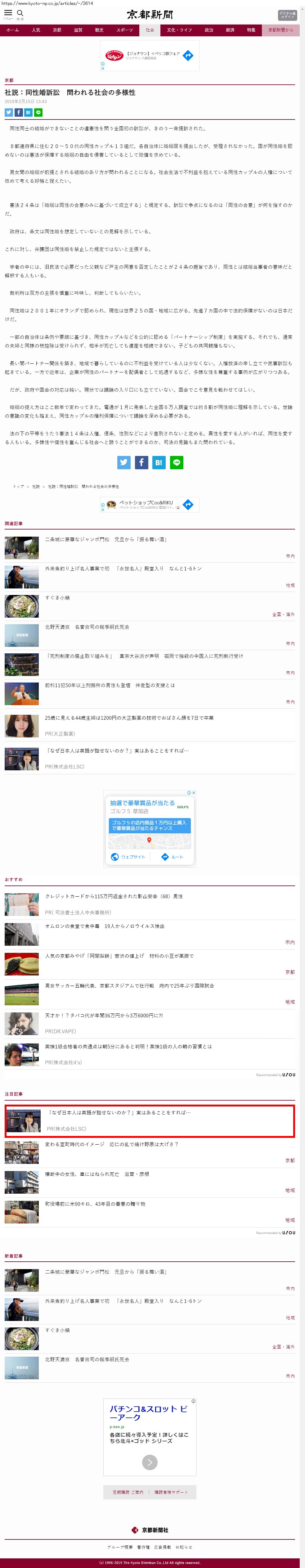Viewport: 305px width, 1568px height.
Task: View the 男女サッカー五輪代表 article
Action: point(129,985)
